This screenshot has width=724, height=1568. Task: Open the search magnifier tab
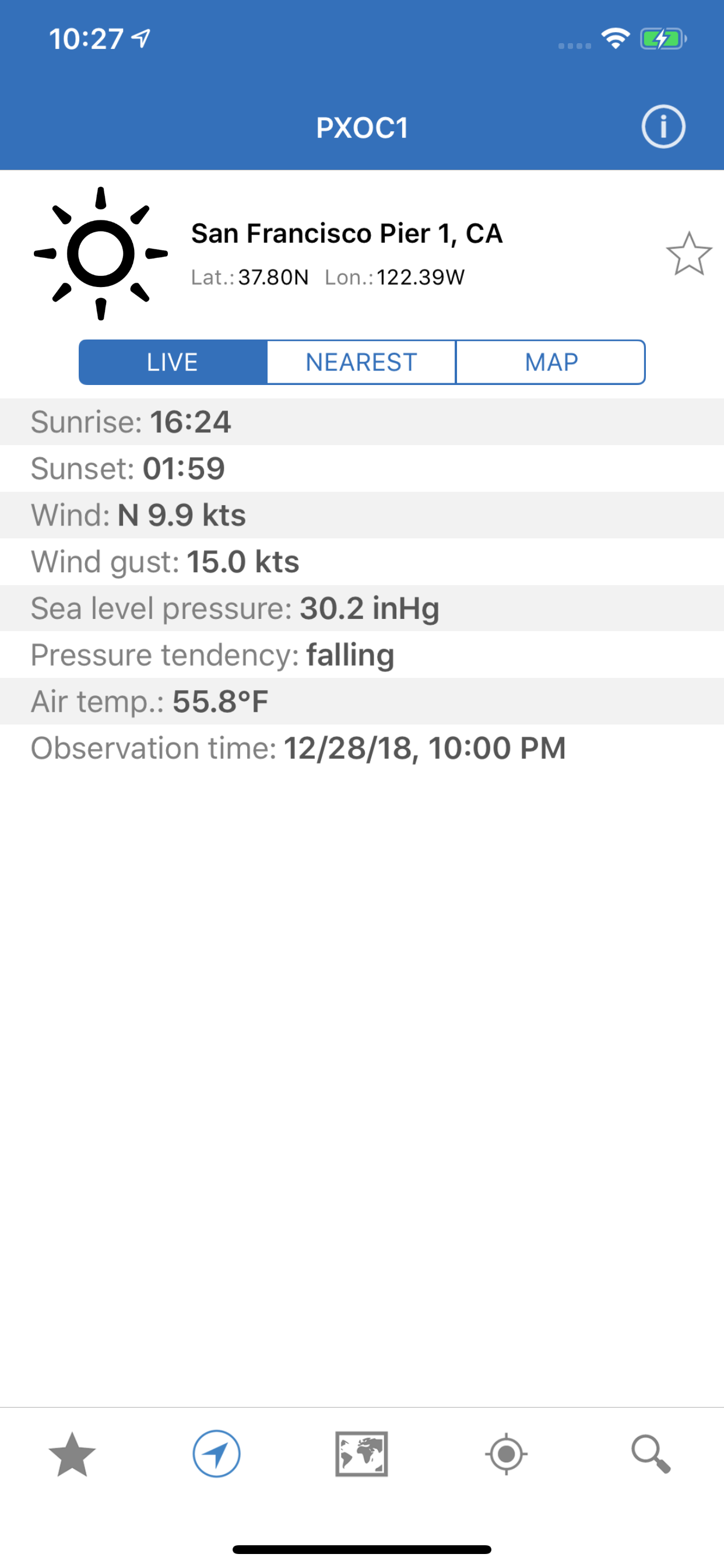pyautogui.click(x=651, y=1454)
